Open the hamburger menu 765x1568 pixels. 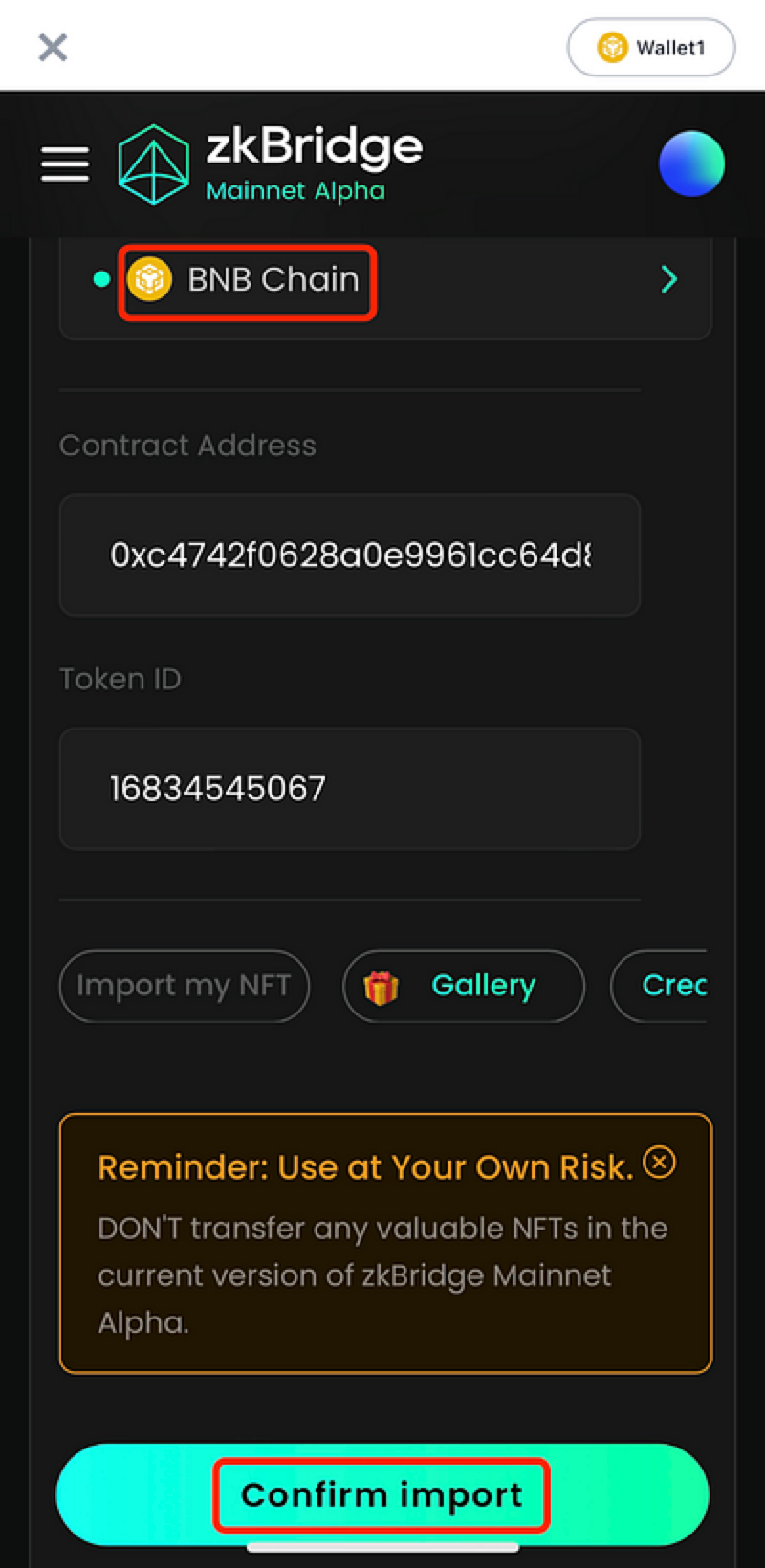pyautogui.click(x=65, y=164)
